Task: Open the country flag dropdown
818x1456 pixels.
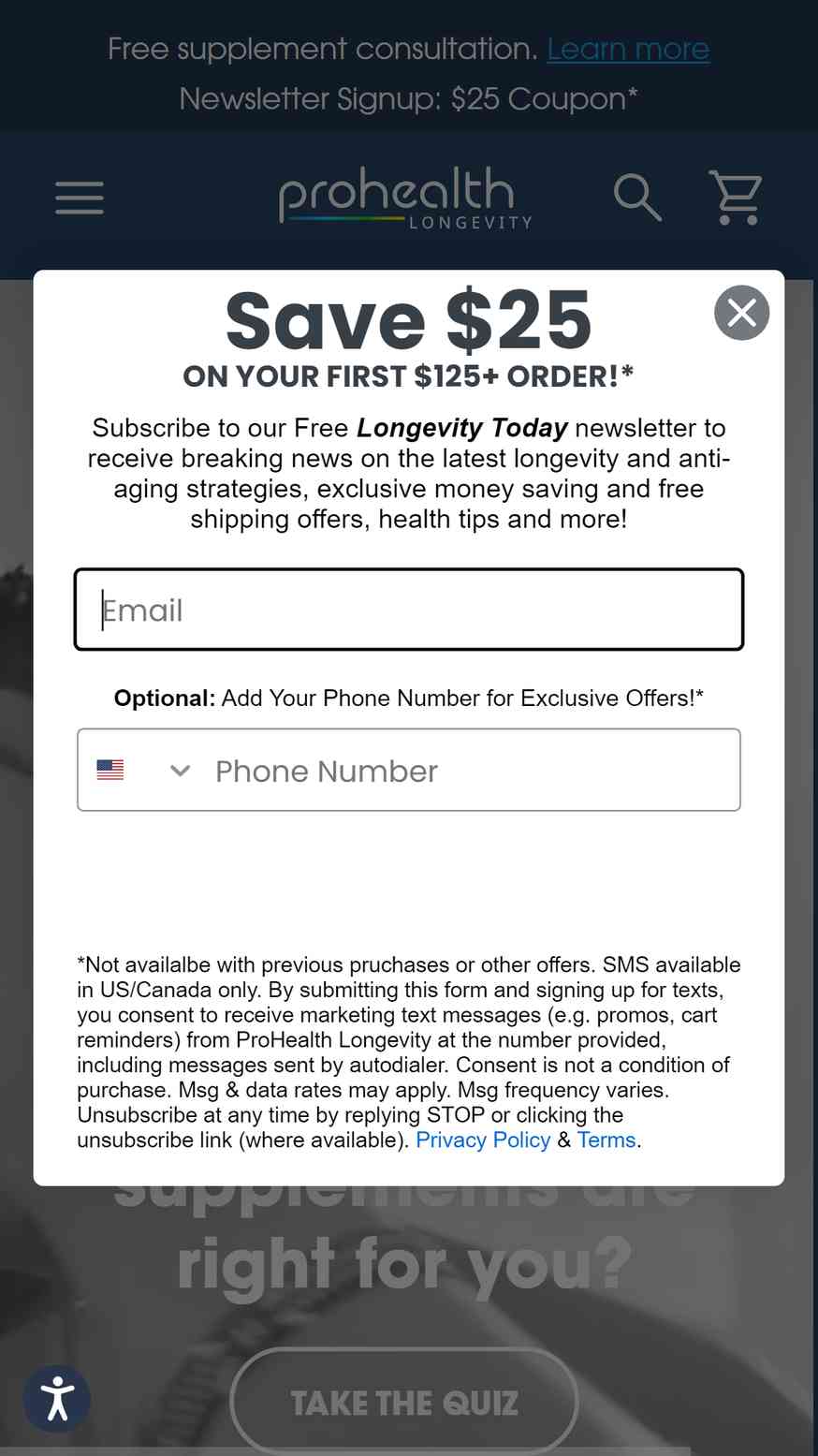Action: (x=144, y=771)
